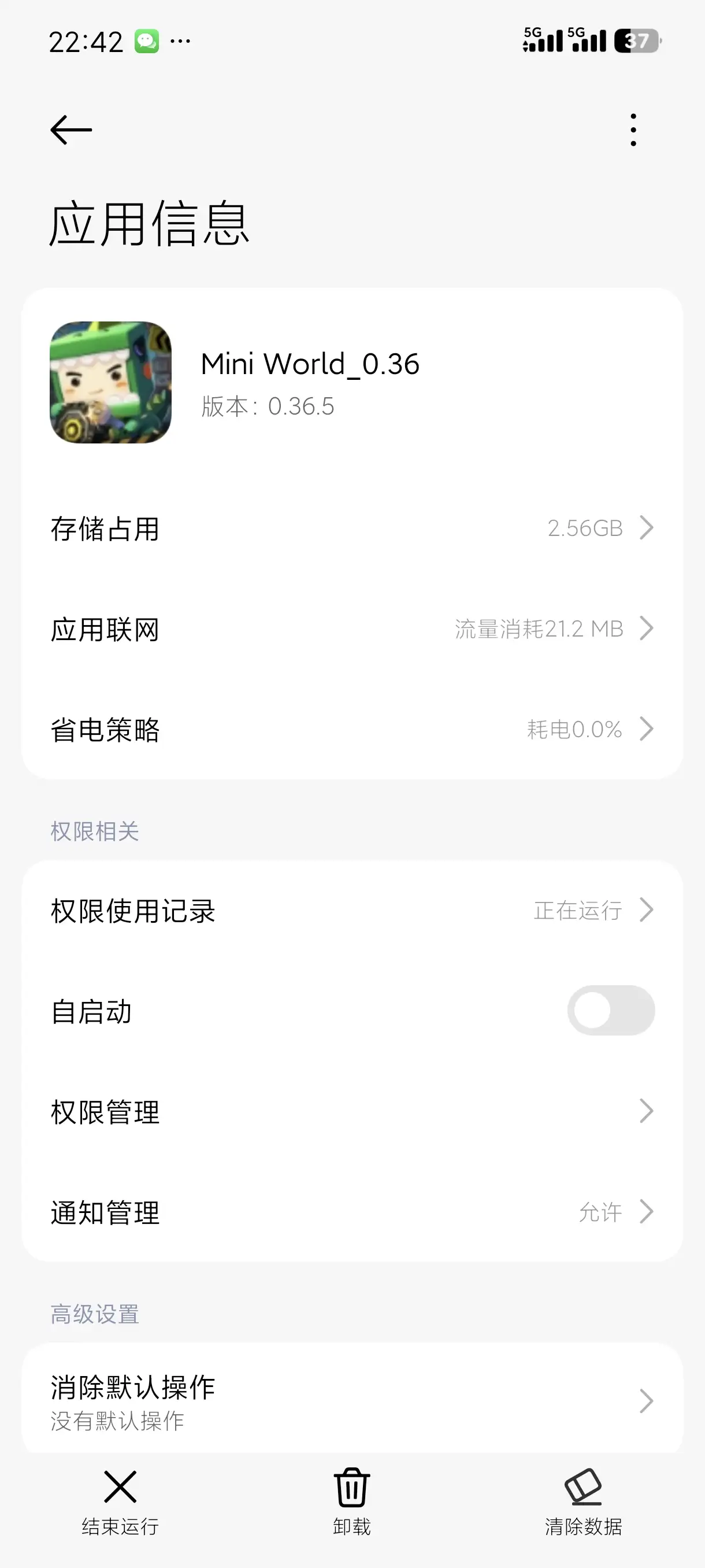Expand the 权限管理 permission manager

(353, 1111)
